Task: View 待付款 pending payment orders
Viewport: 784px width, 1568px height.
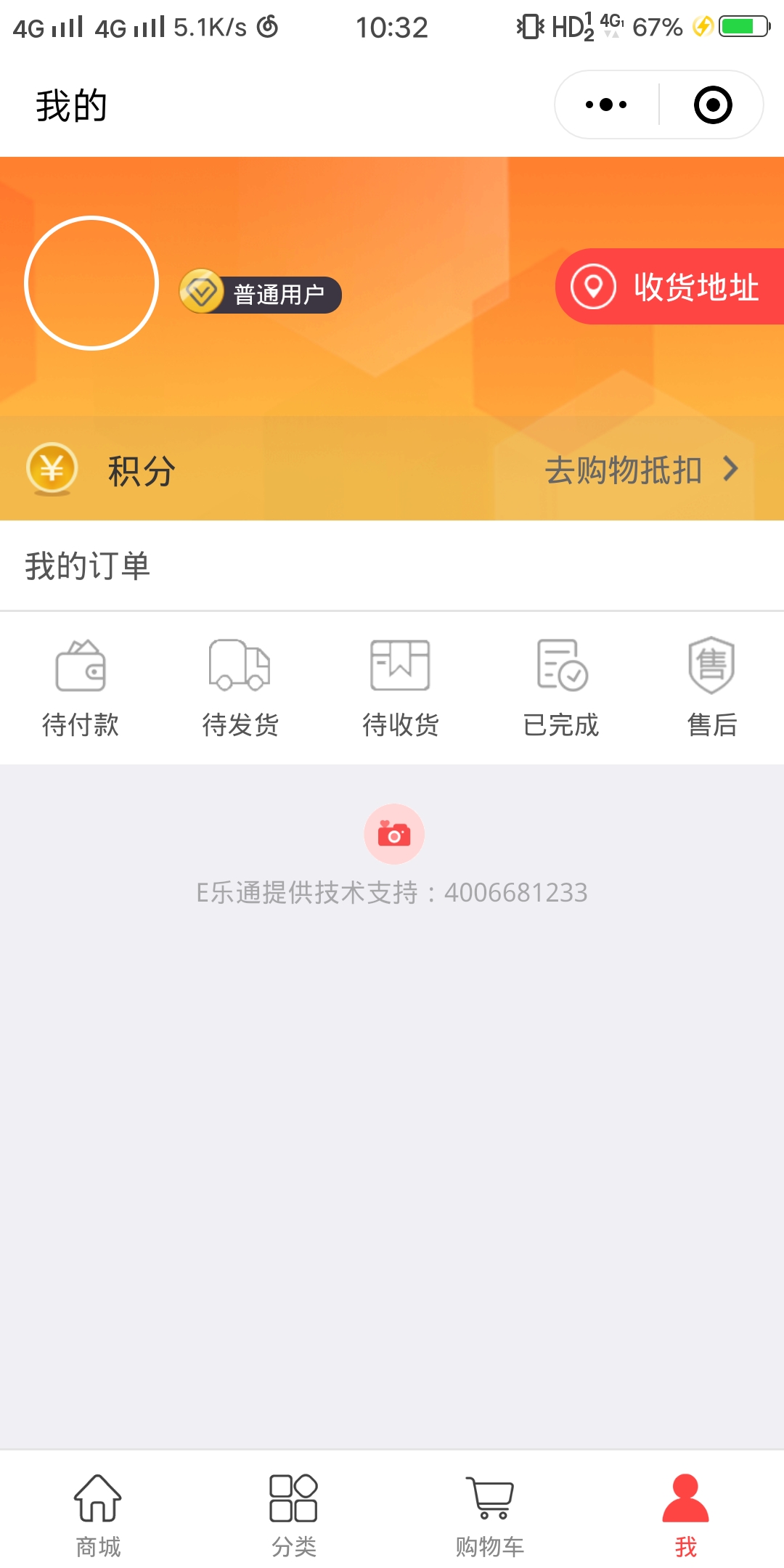Action: tap(81, 687)
